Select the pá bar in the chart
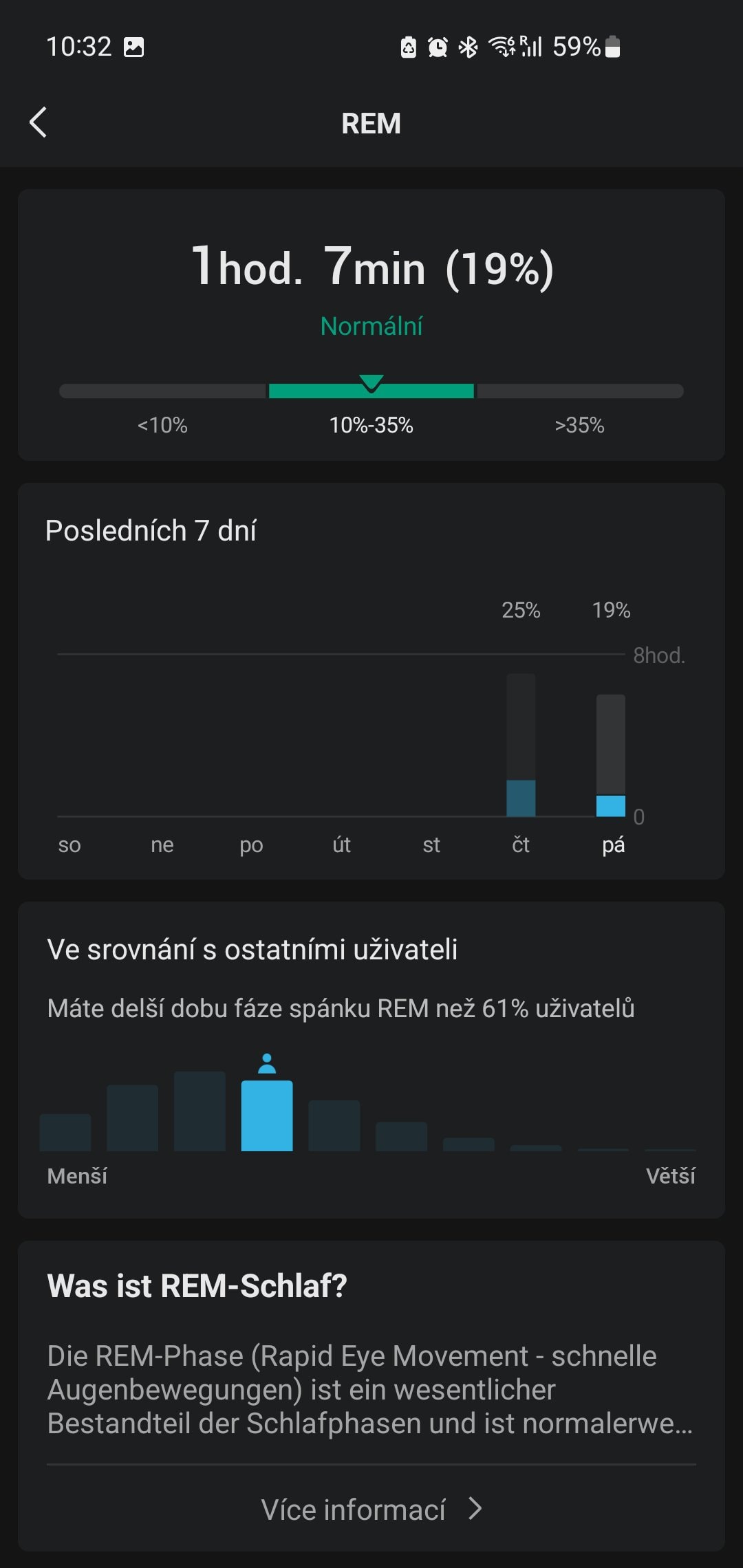The image size is (743, 1568). pyautogui.click(x=610, y=756)
